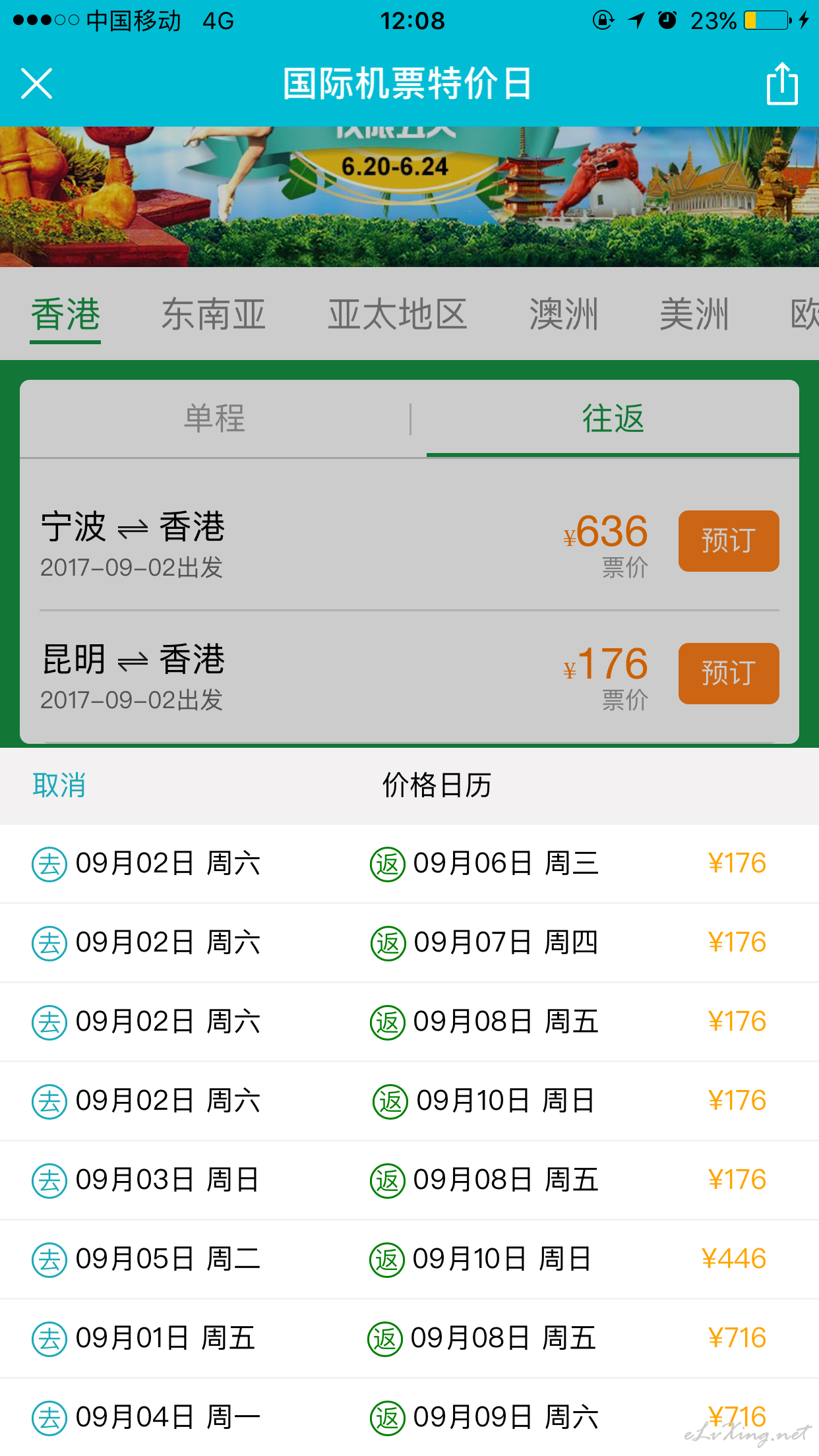The height and width of the screenshot is (1456, 819).
Task: Open the 美洲 region tab
Action: click(x=694, y=314)
